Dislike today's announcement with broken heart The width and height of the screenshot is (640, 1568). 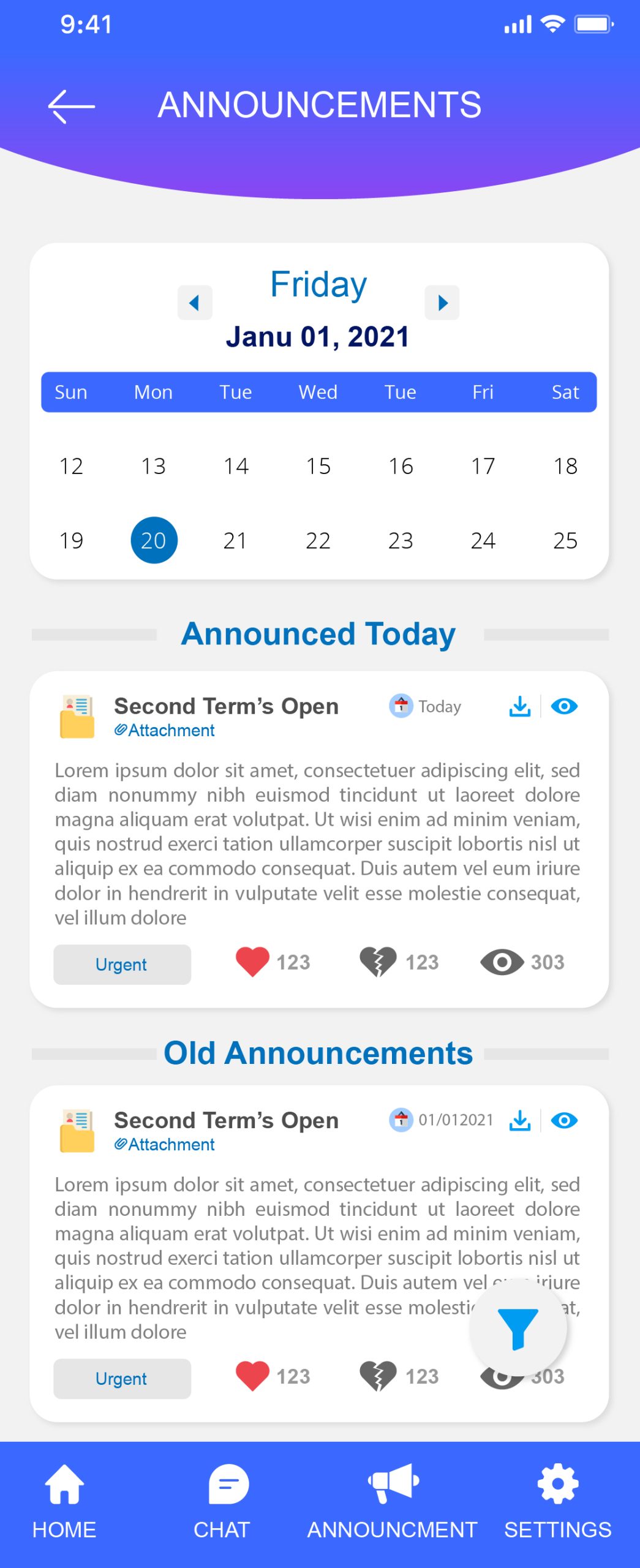(378, 962)
